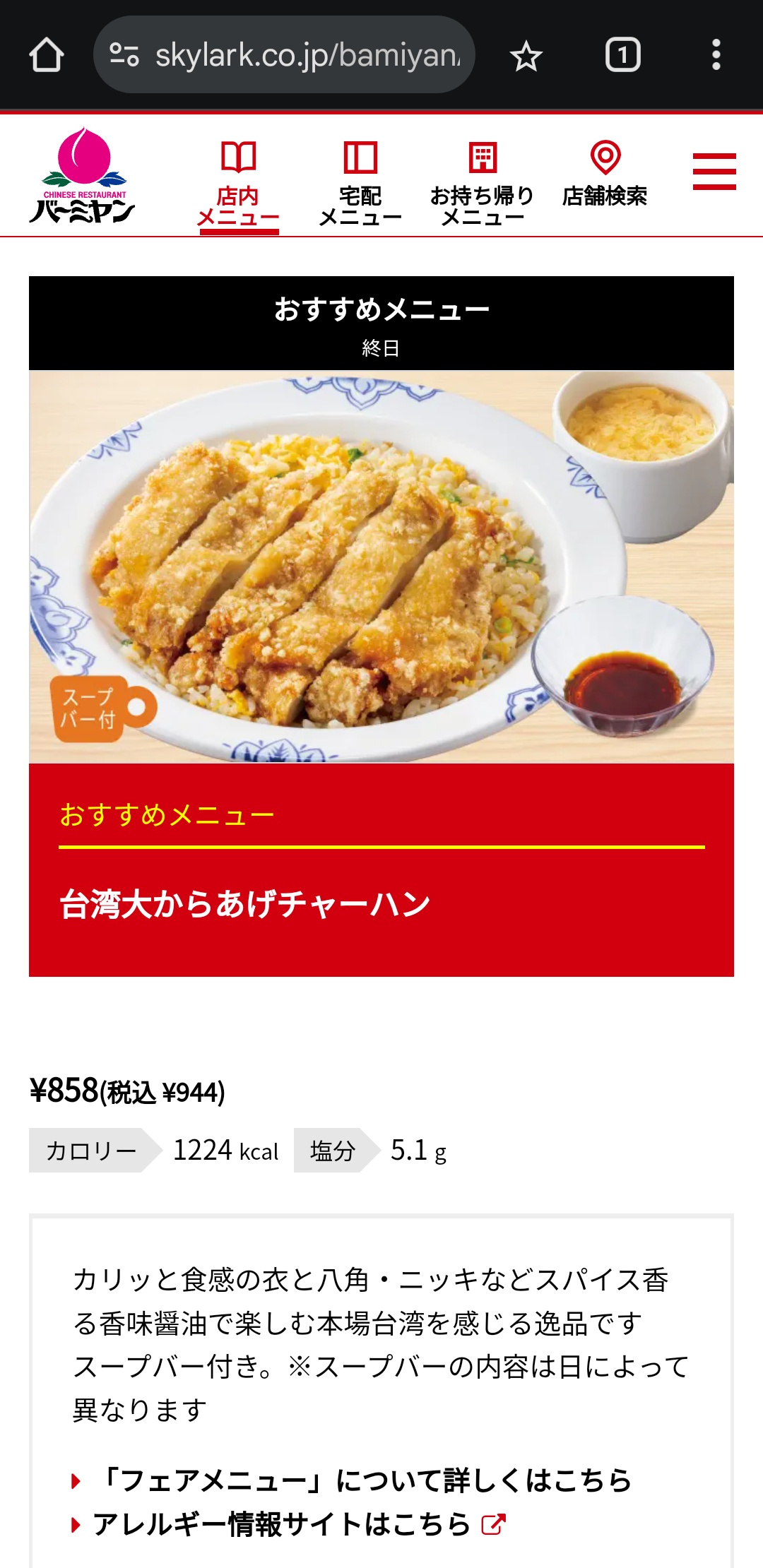Switch to the 店内メニュー tab
Screen dimensions: 763x1568
pos(238,185)
